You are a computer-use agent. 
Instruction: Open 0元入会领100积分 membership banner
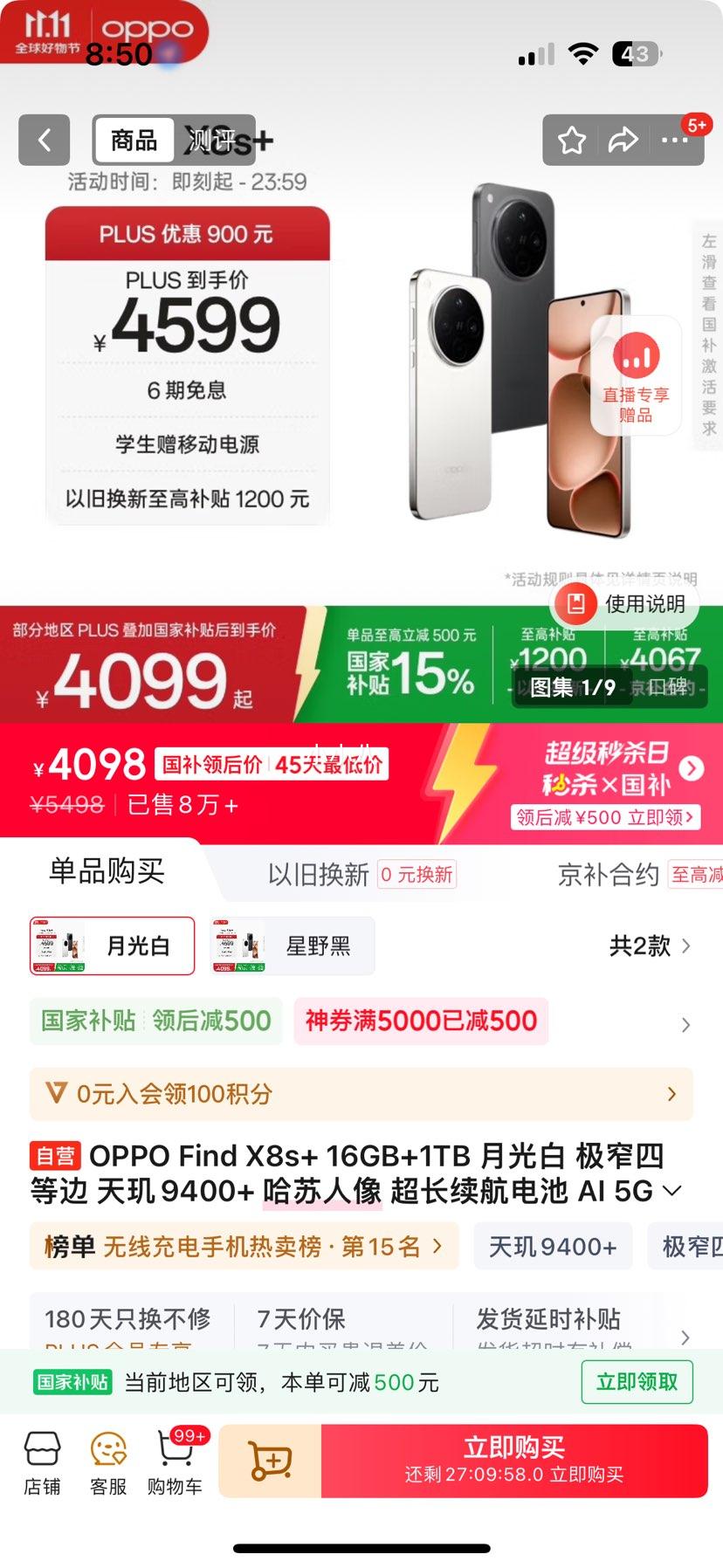point(361,1094)
